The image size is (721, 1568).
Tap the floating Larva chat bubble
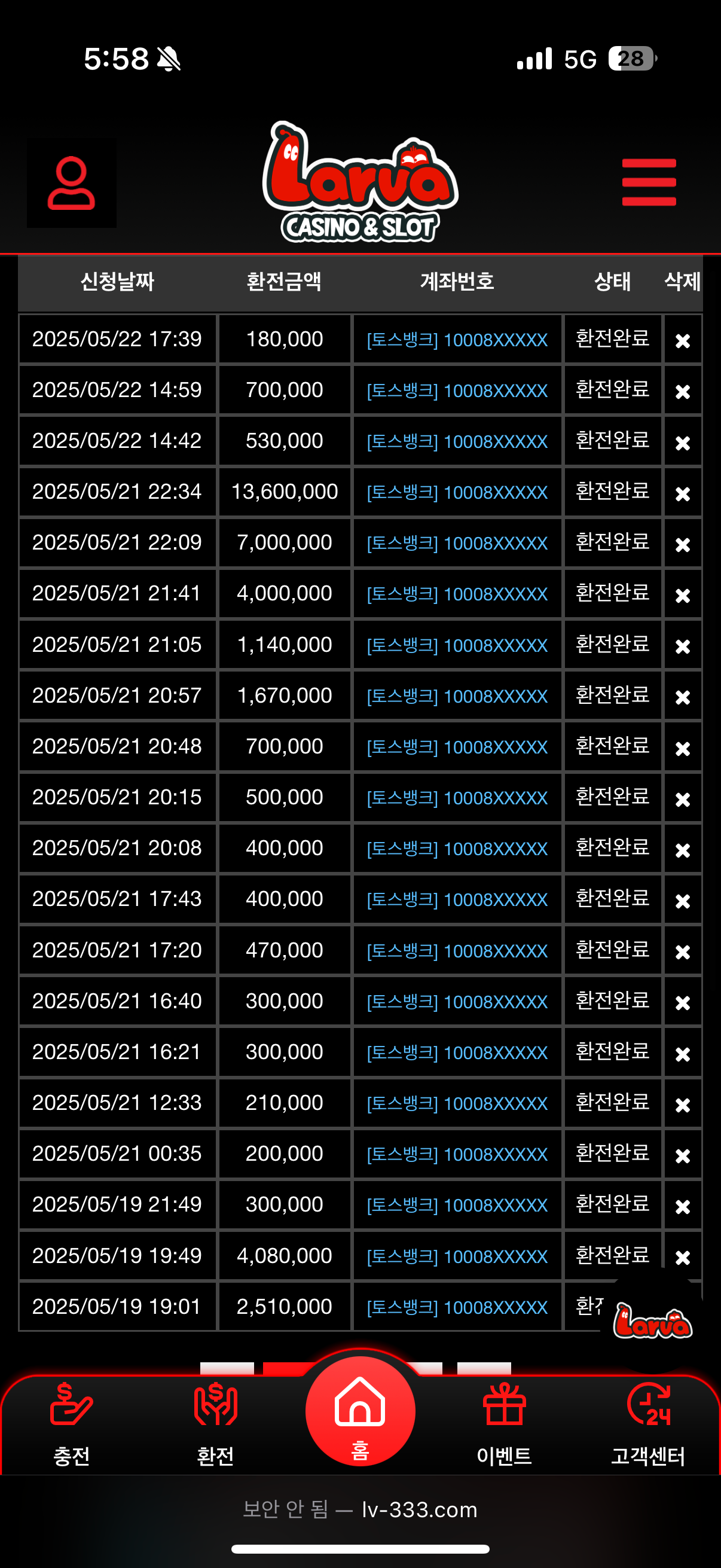tap(652, 1321)
